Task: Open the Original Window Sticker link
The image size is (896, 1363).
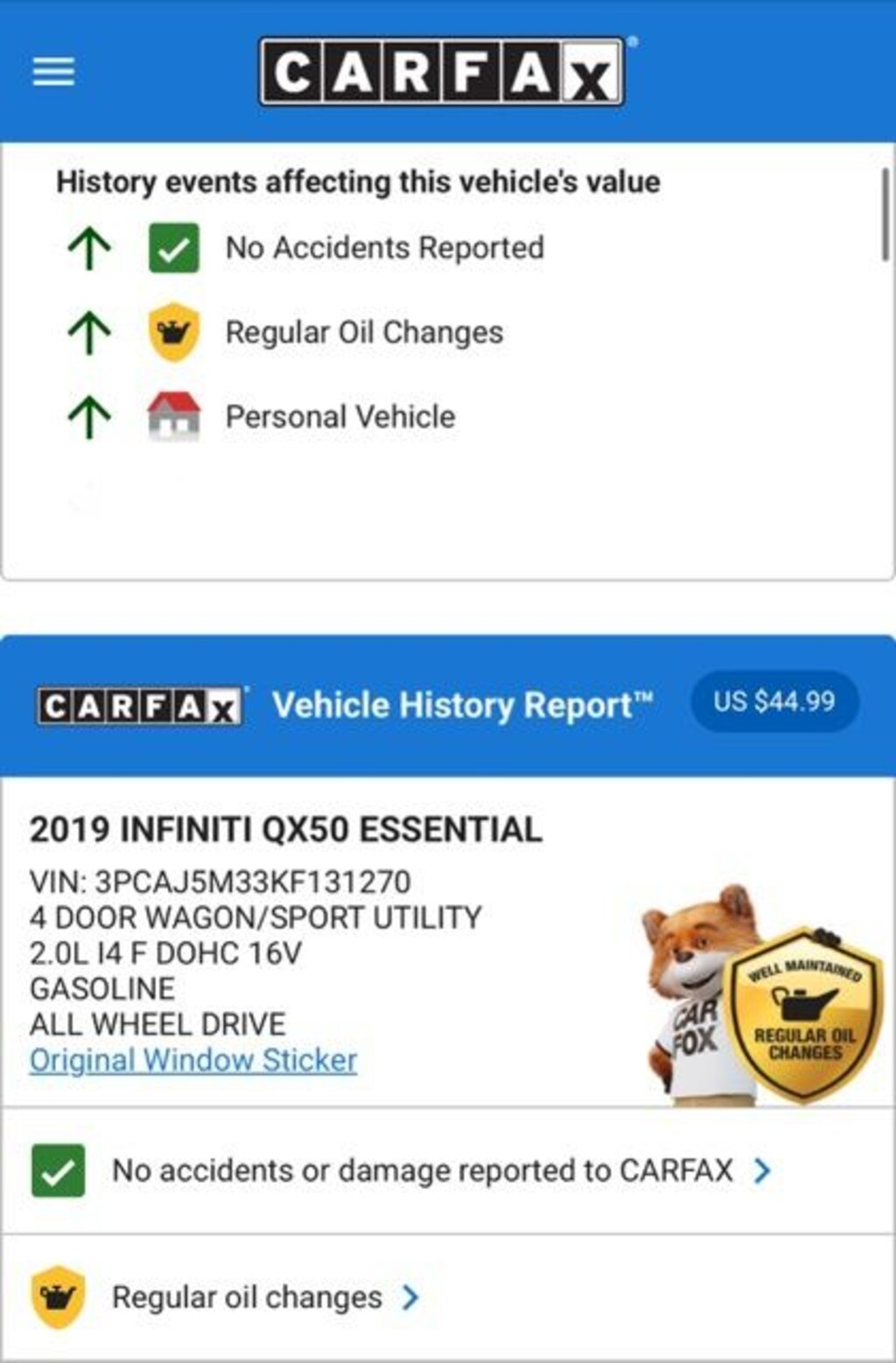Action: click(x=193, y=1060)
